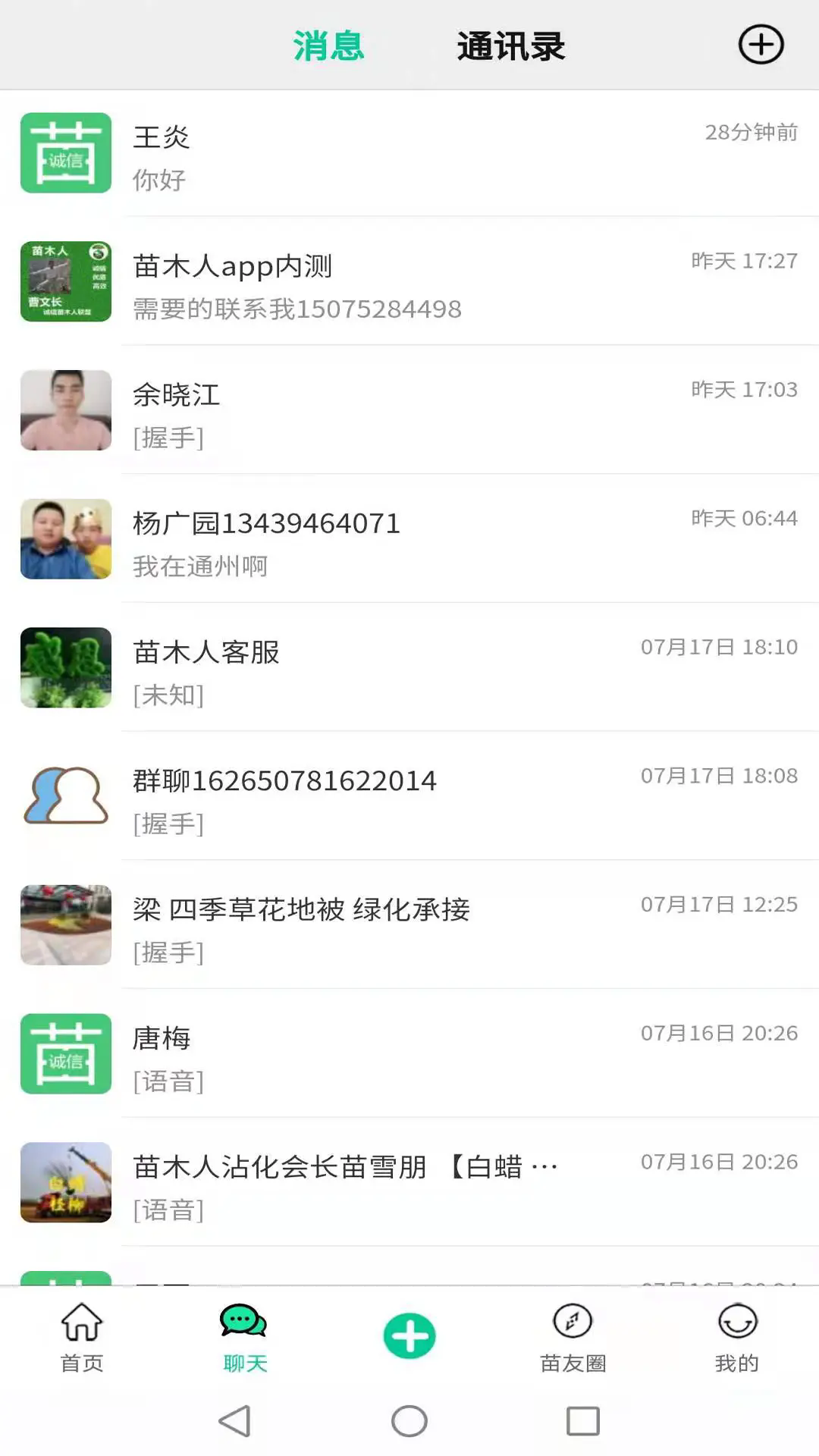Select the 消息 tab
The image size is (819, 1456).
tap(328, 46)
